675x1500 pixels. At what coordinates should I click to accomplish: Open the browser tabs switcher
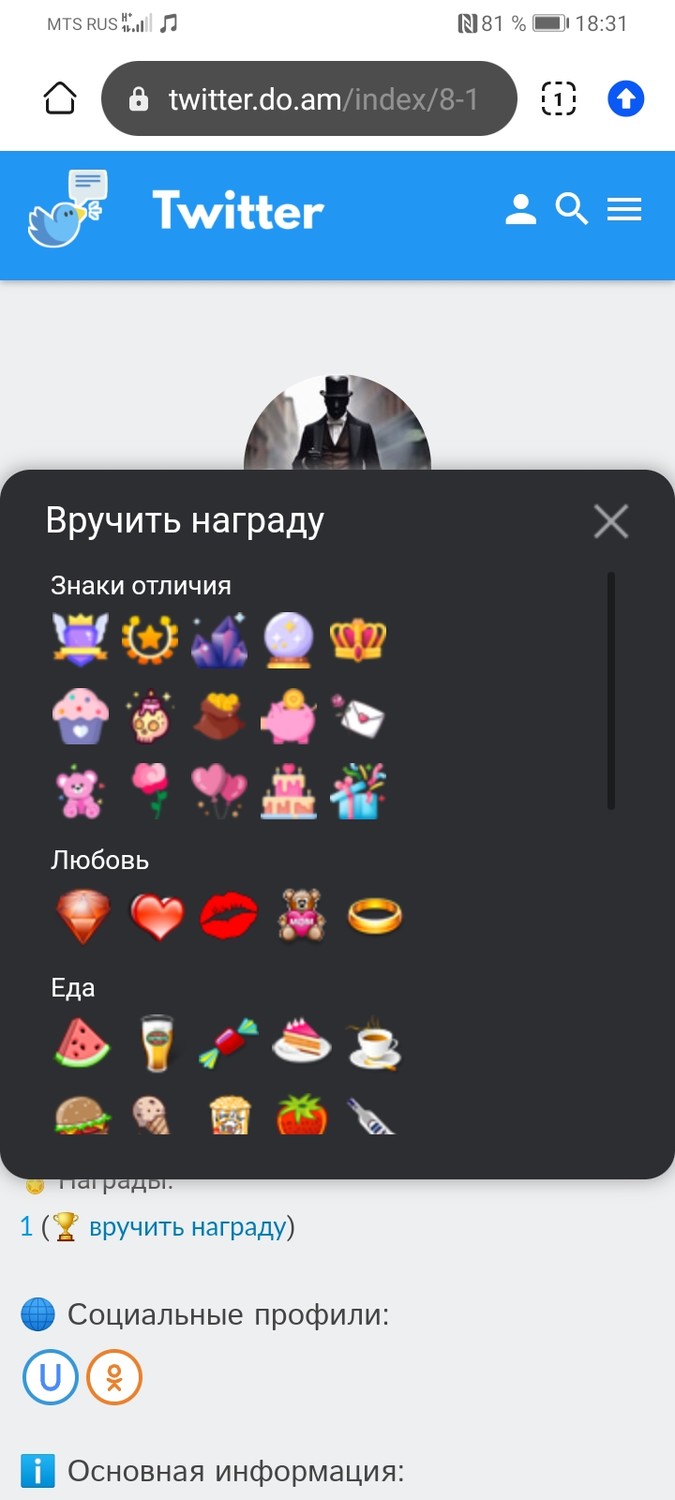[x=558, y=99]
